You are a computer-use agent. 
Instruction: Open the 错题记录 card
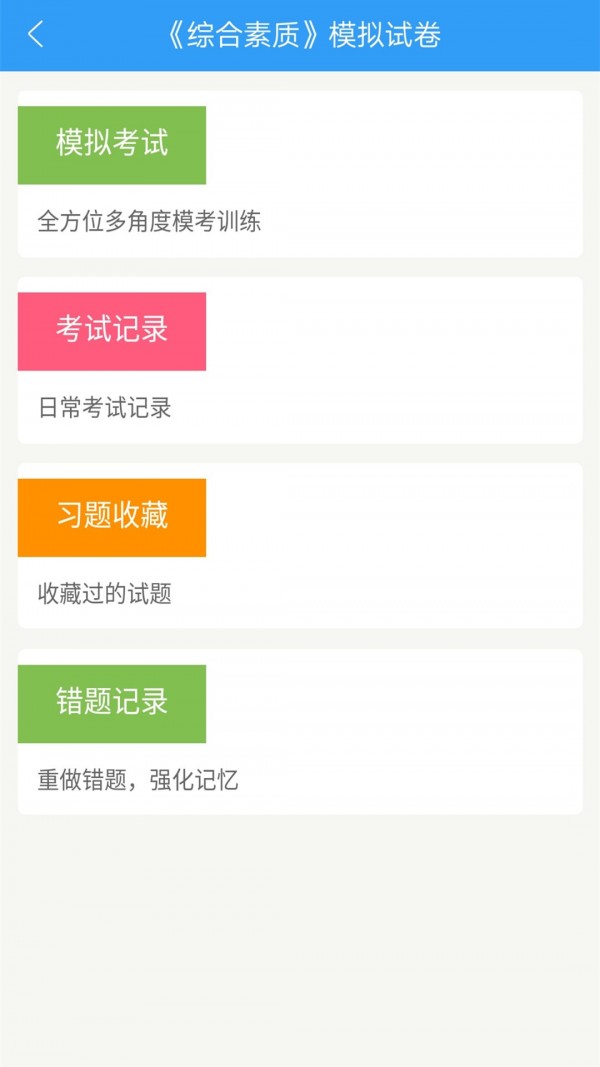[300, 732]
